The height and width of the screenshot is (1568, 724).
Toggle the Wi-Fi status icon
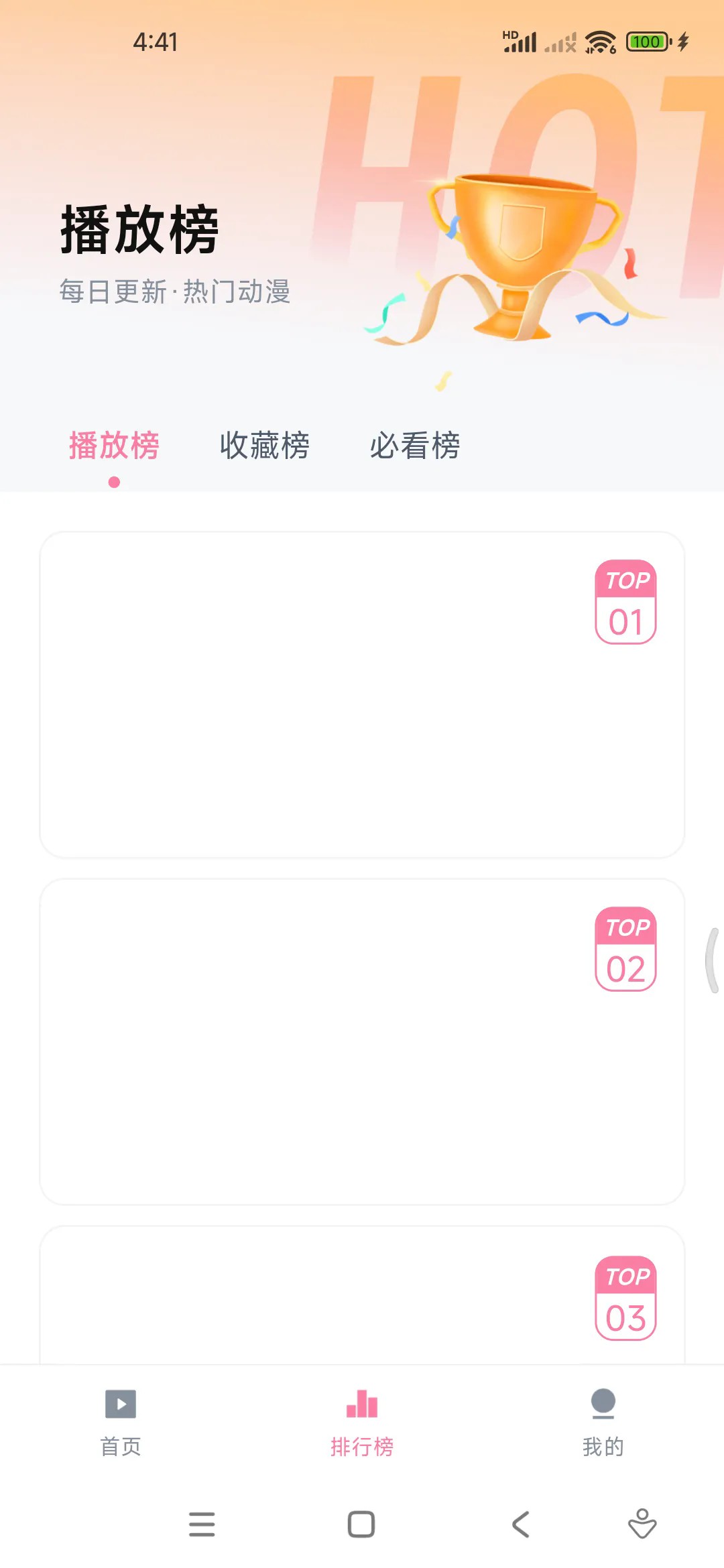tap(599, 42)
